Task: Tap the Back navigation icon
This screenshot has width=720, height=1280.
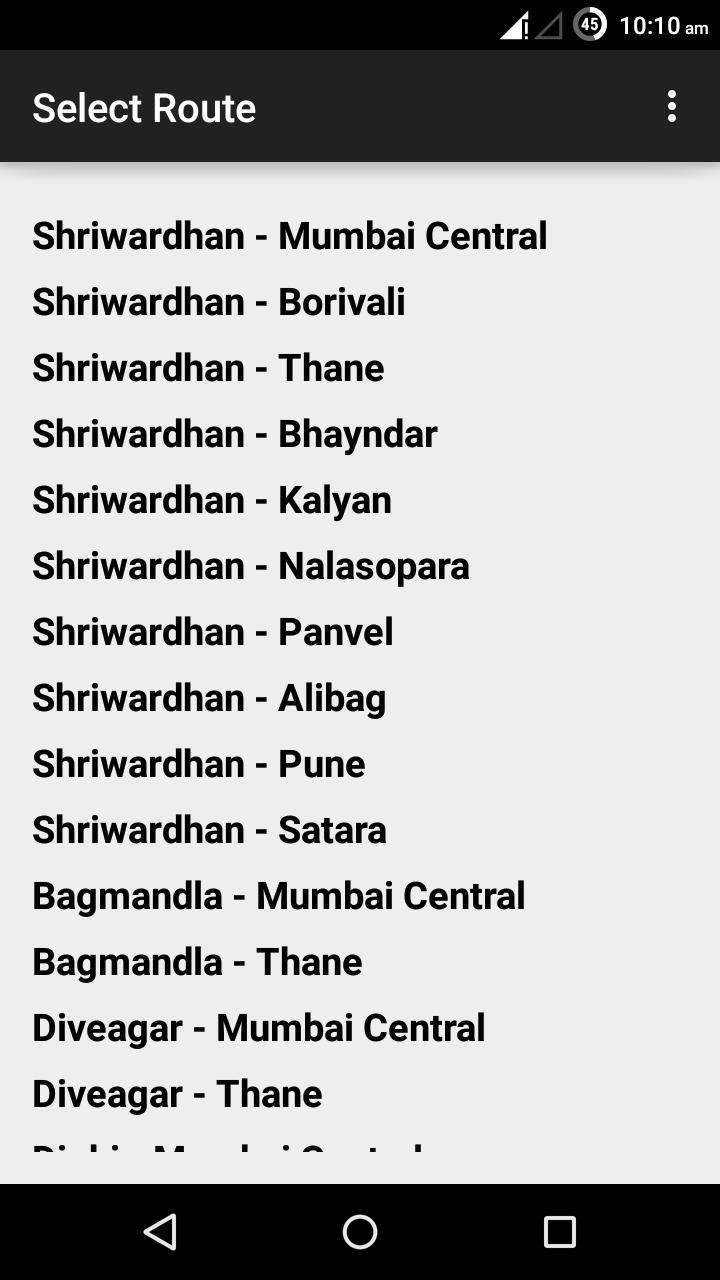Action: pos(160,1232)
